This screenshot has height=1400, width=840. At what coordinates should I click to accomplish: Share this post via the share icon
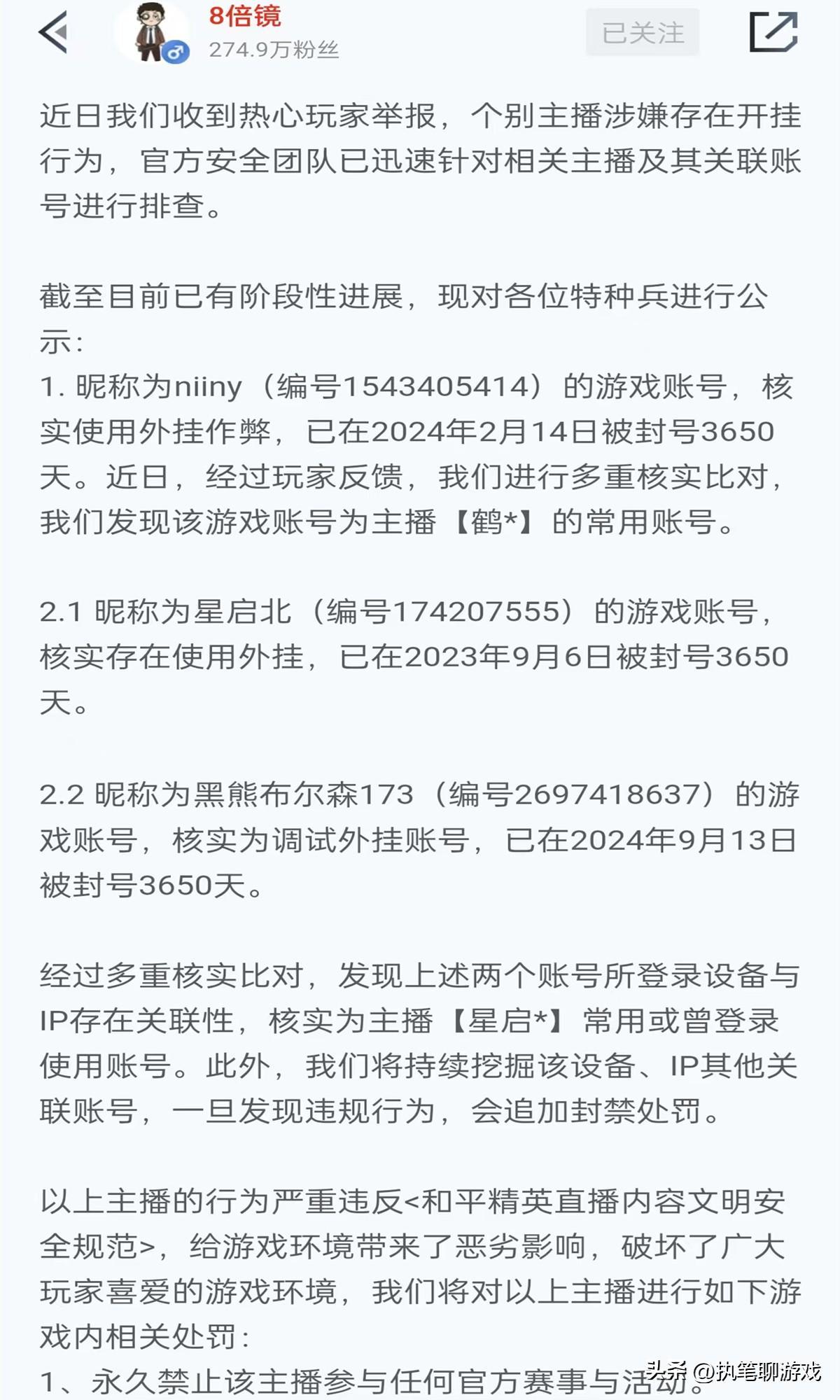coord(773,31)
